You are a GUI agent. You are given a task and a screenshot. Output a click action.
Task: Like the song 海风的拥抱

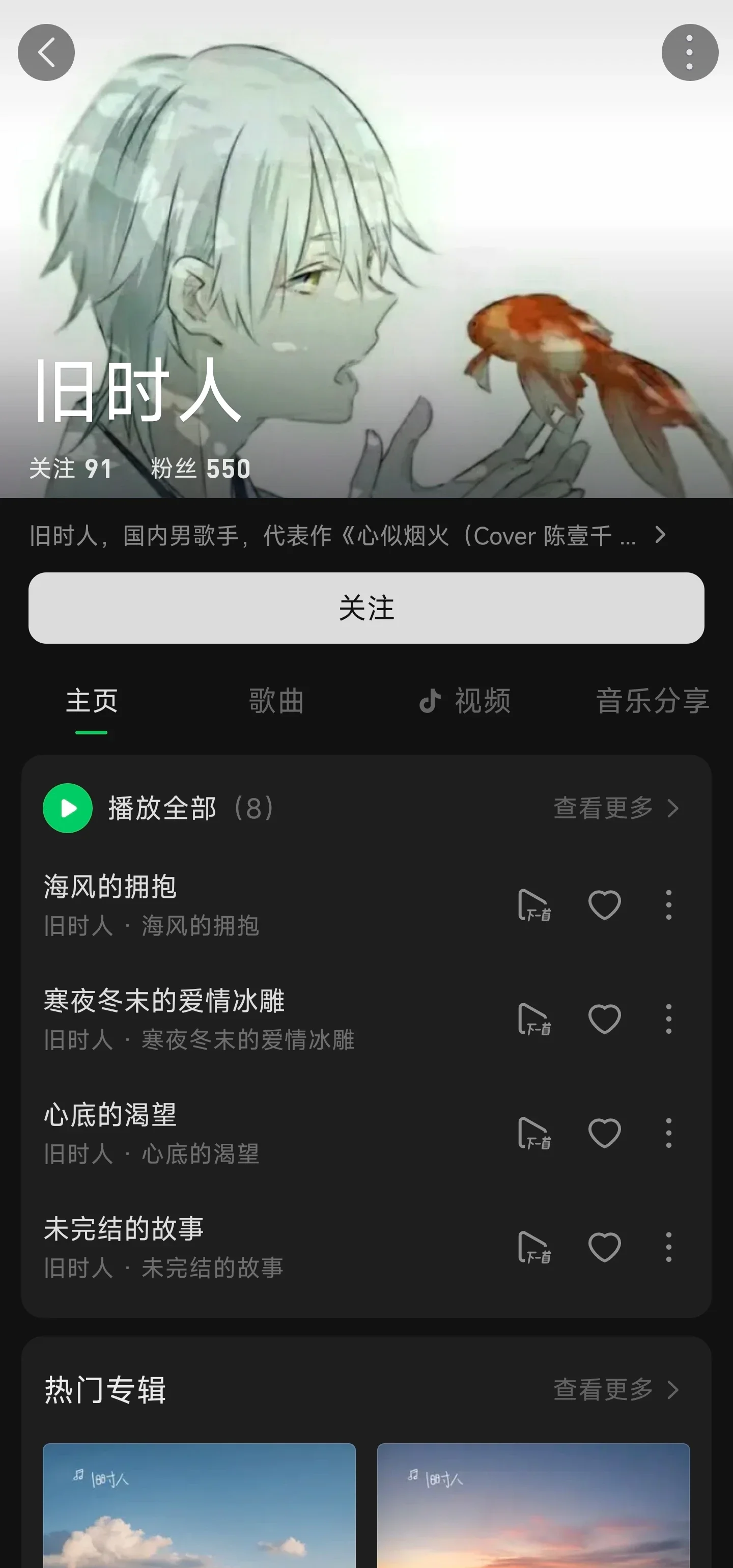click(604, 904)
